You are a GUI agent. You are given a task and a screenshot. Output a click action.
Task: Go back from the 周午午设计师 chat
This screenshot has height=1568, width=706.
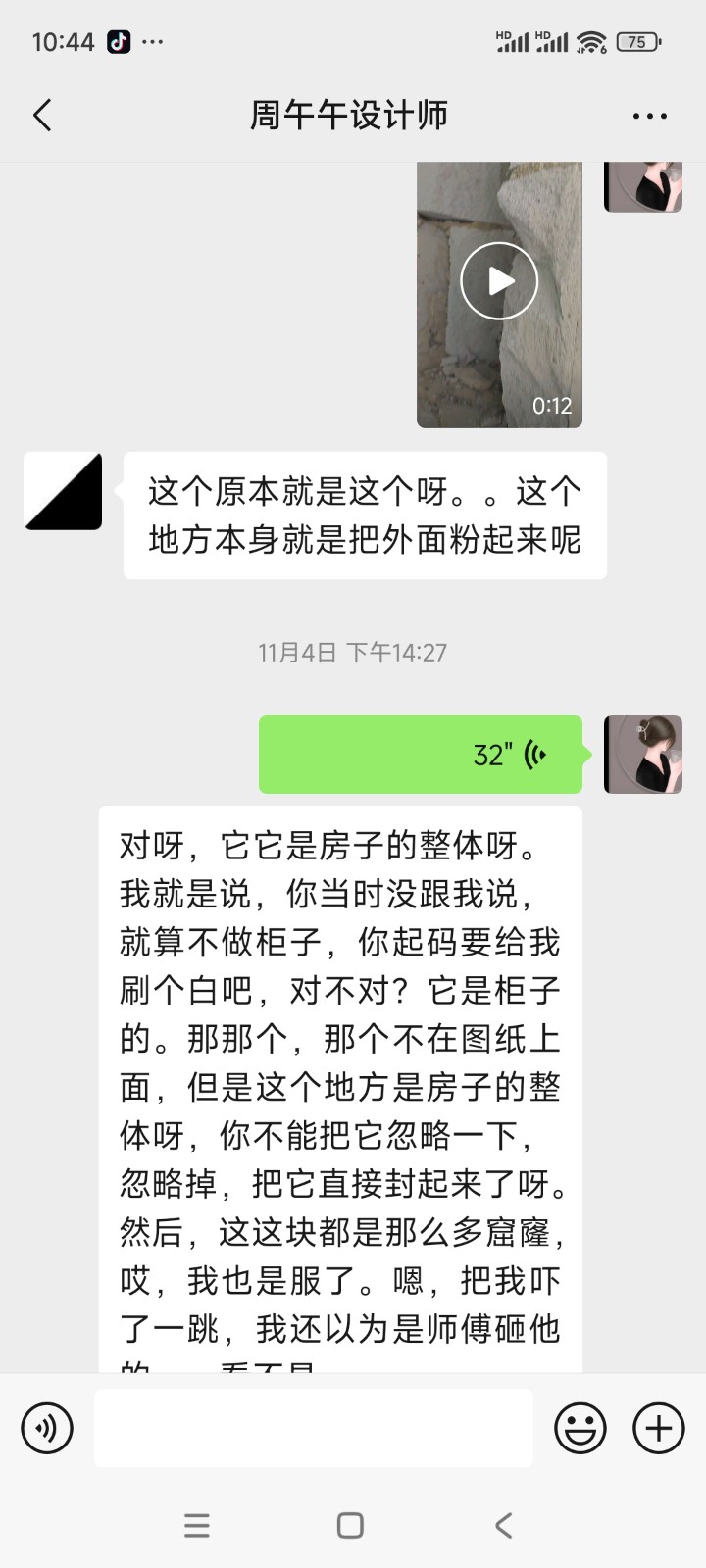tap(42, 116)
